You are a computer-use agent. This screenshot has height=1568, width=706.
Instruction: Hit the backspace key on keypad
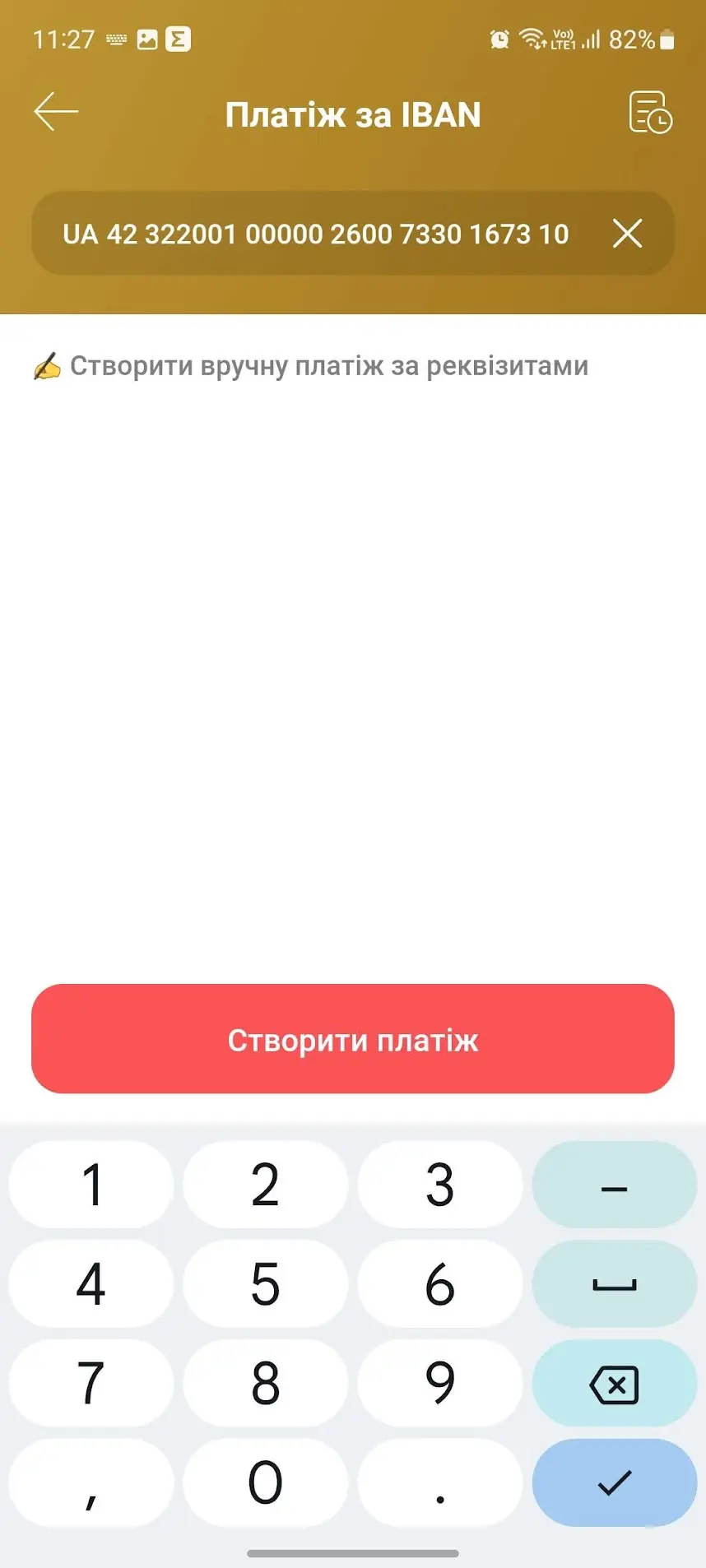pos(615,1383)
